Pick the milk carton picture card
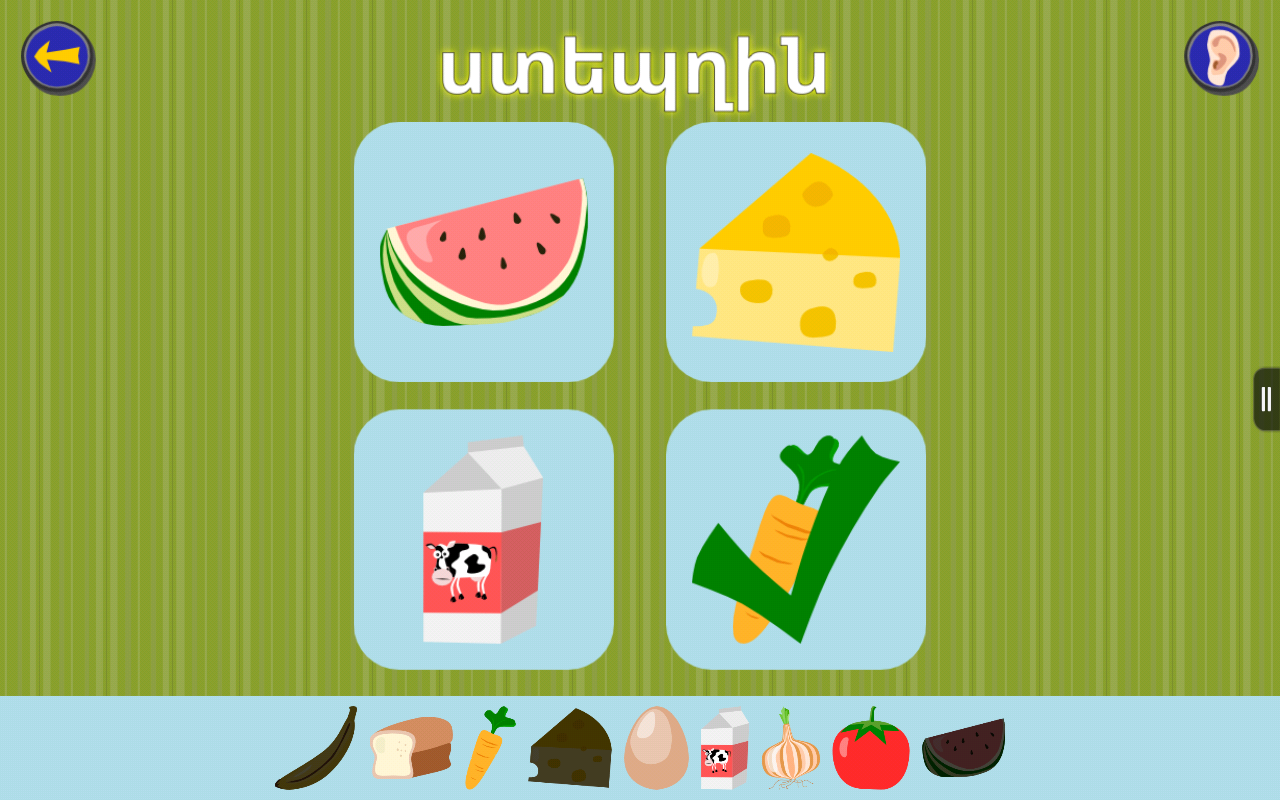This screenshot has width=1280, height=800. click(484, 539)
